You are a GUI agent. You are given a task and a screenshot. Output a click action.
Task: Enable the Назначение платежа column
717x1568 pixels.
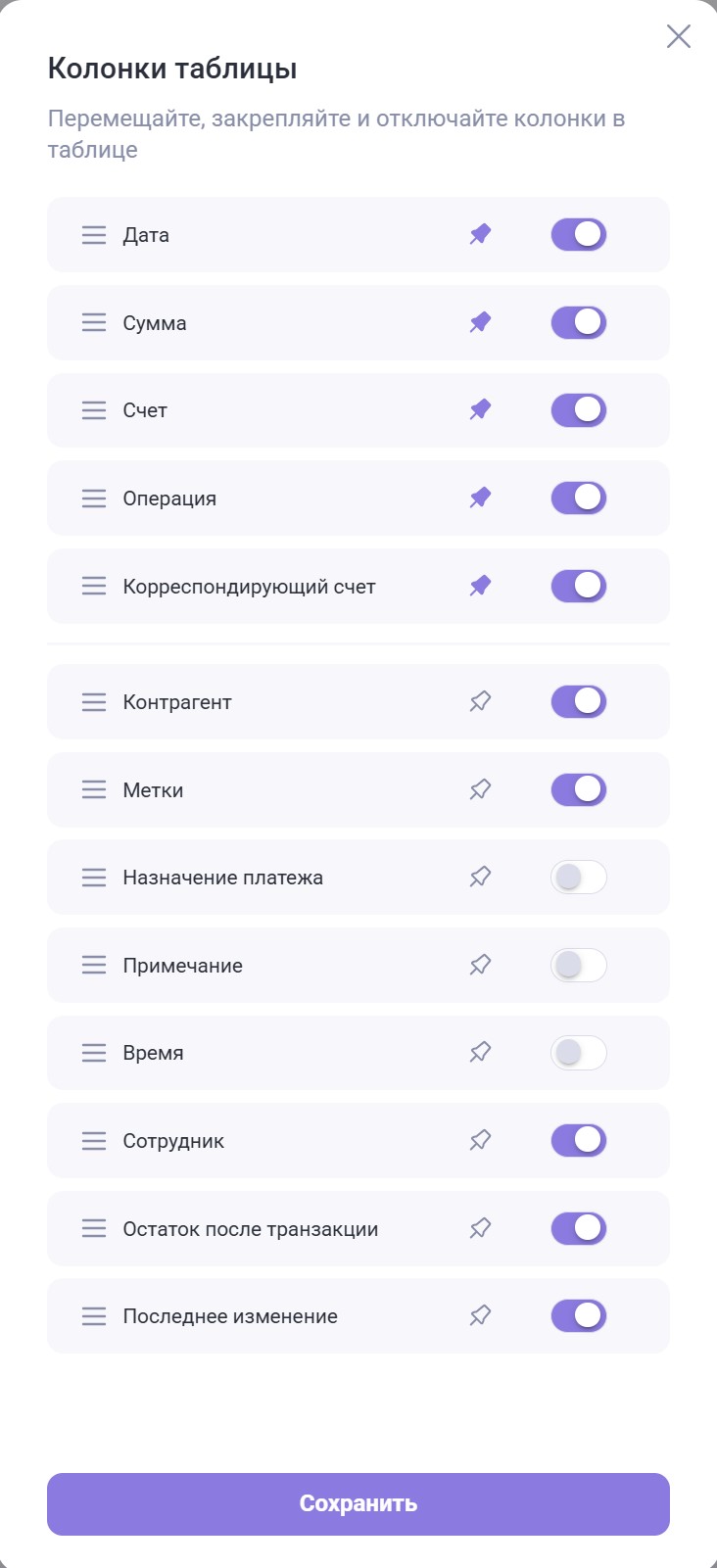[579, 878]
